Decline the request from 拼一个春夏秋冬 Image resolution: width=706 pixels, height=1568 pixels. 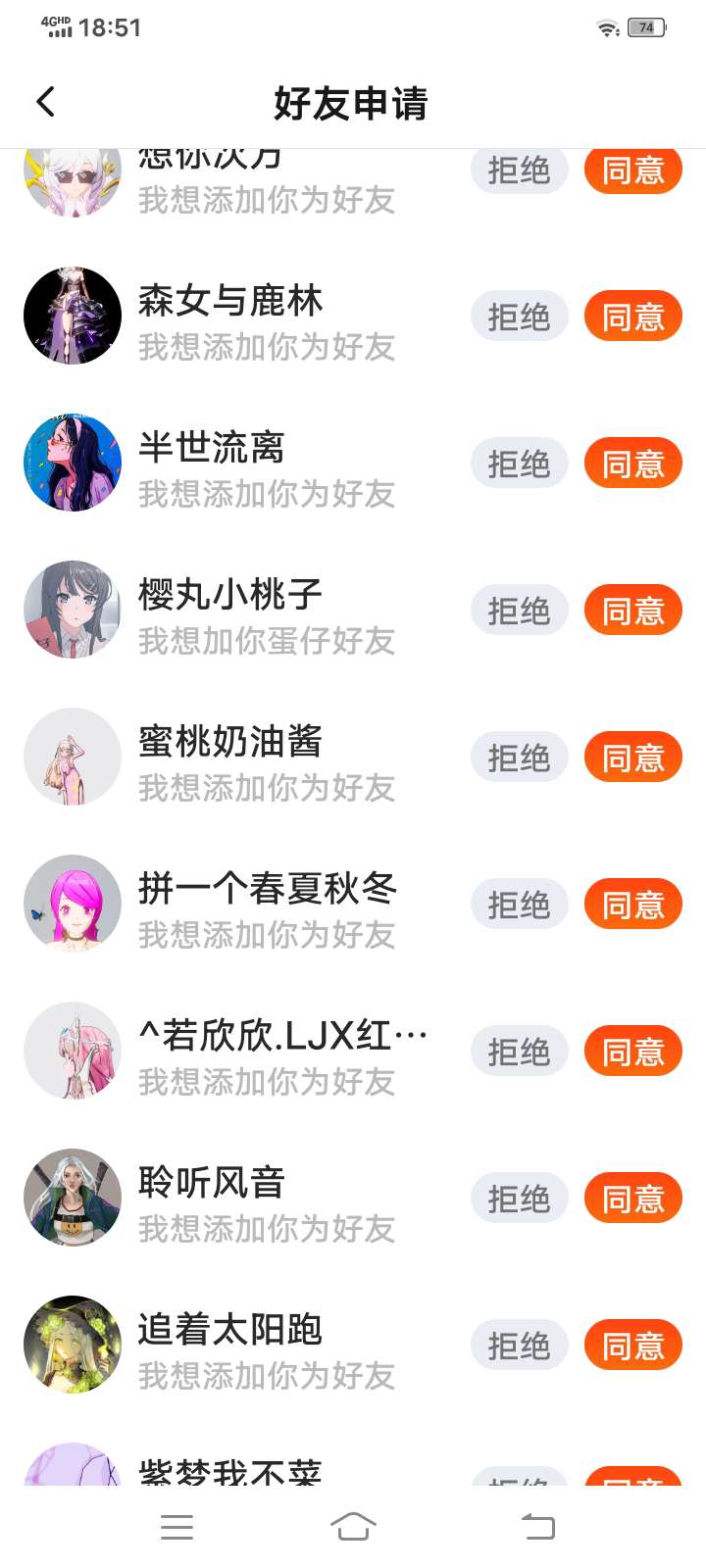click(519, 905)
